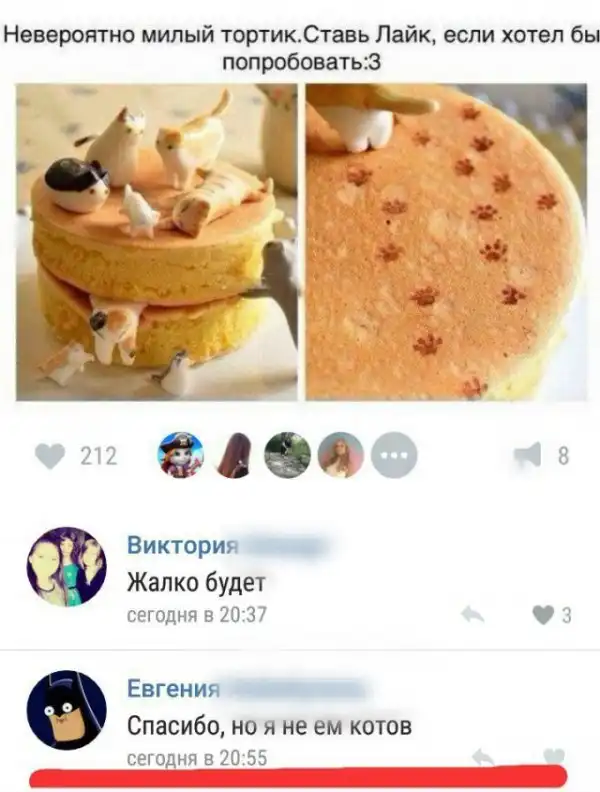
Task: Open Евгения's Batman avatar profile
Action: [66, 709]
